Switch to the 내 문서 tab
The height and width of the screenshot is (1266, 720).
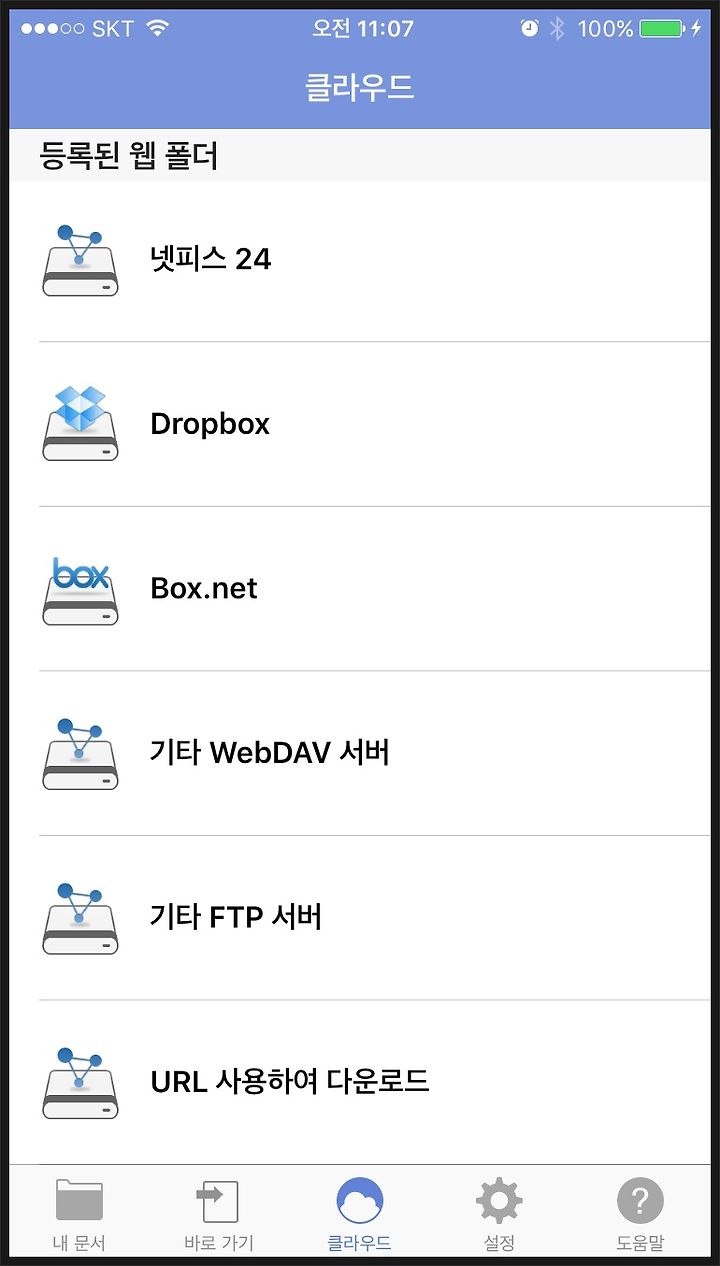pos(79,1213)
